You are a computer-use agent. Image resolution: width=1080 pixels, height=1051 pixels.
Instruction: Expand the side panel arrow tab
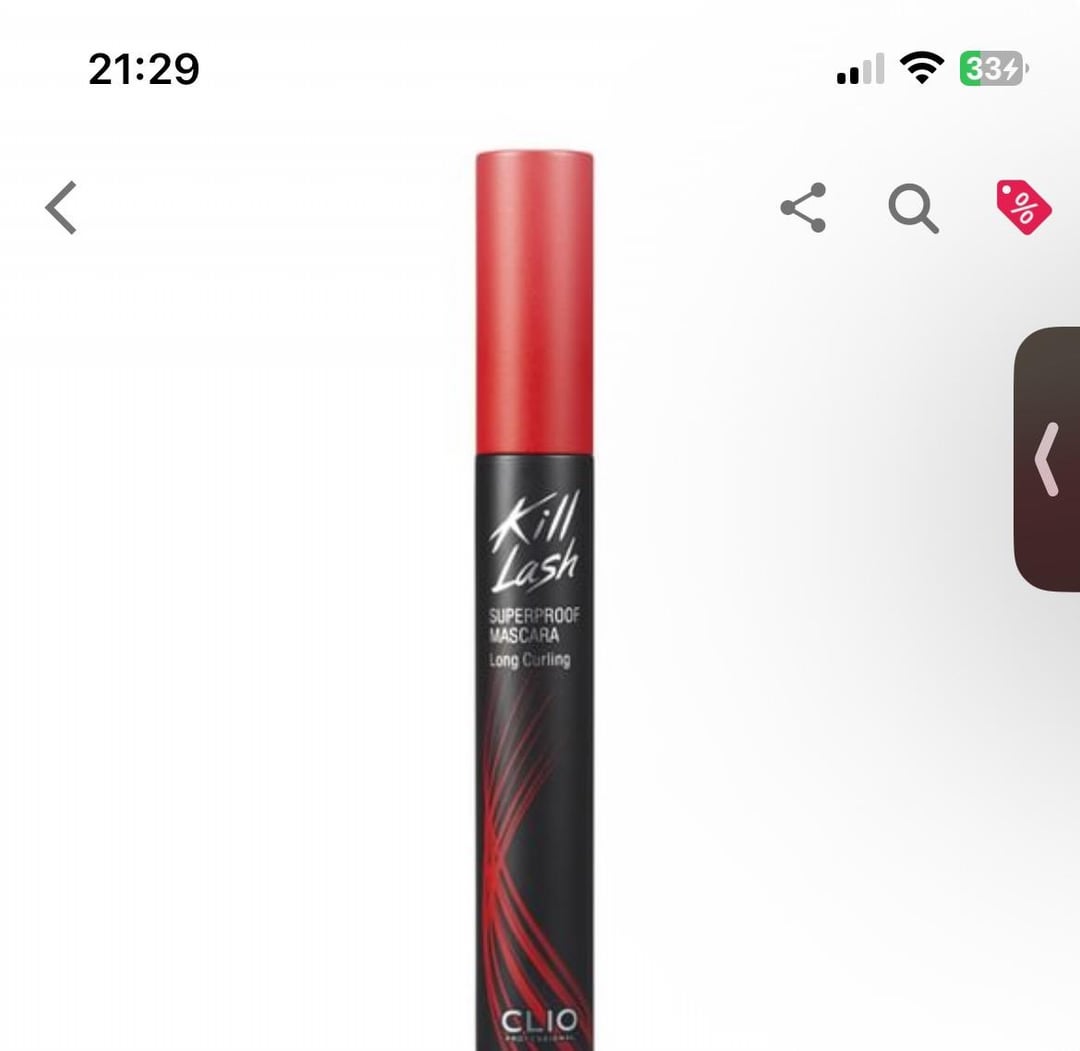coord(1048,459)
